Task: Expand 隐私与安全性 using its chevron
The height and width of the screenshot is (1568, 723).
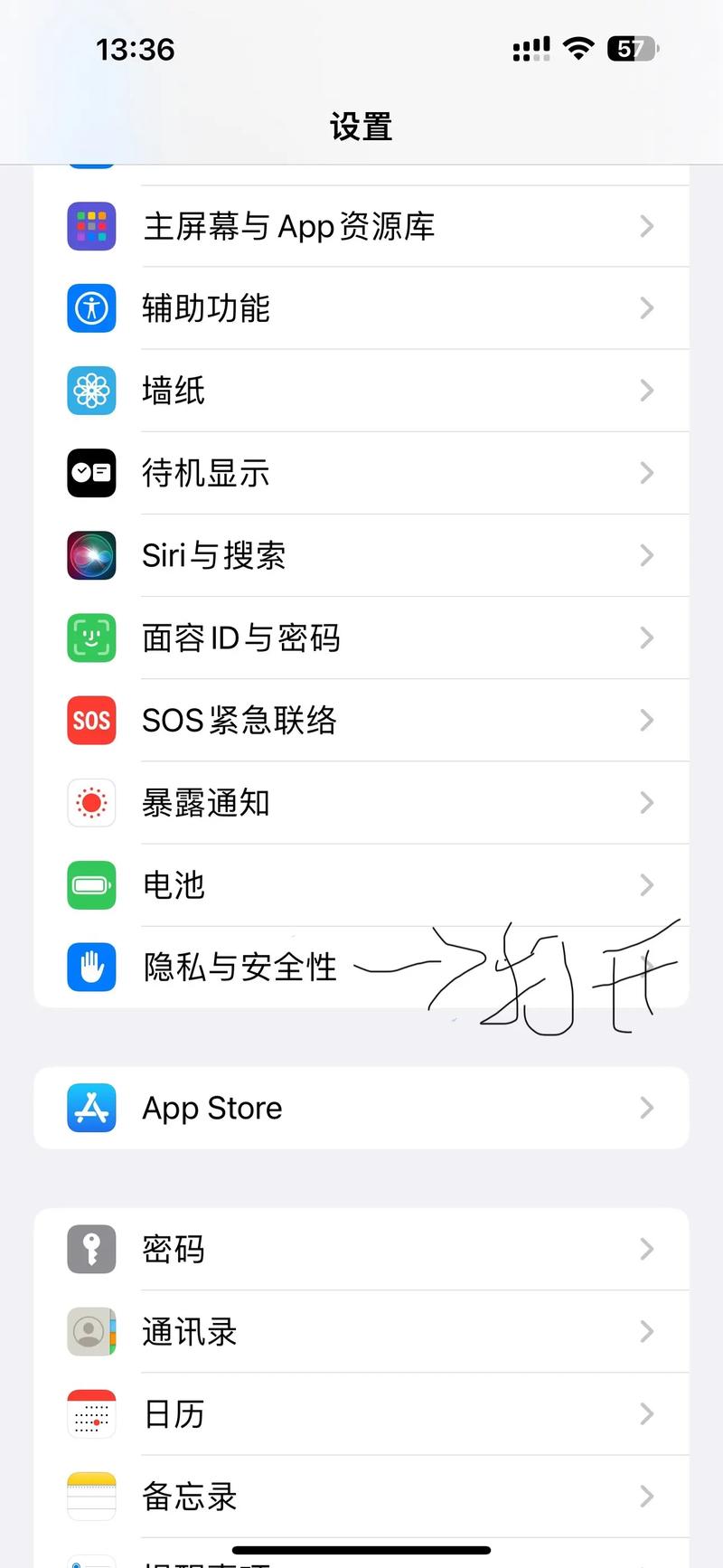Action: (646, 968)
